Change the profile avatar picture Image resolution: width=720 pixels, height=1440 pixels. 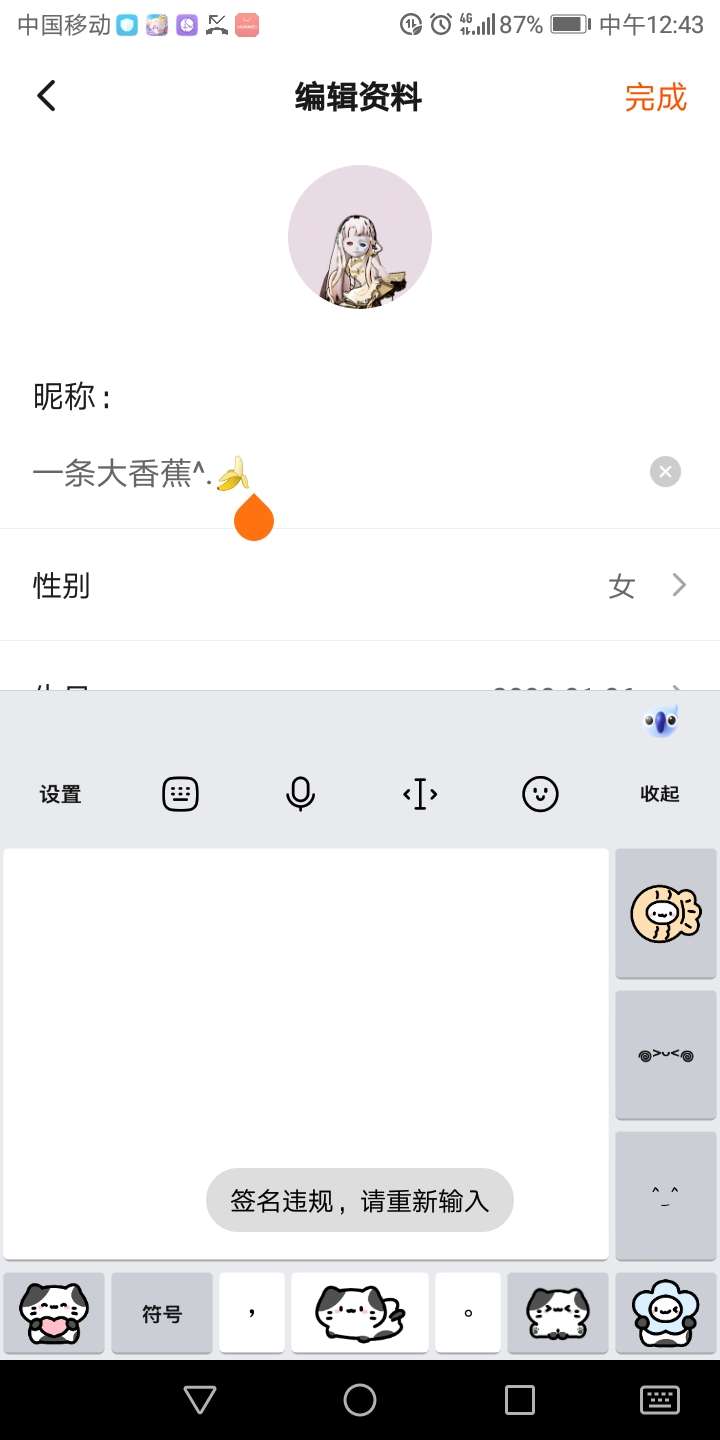(360, 237)
